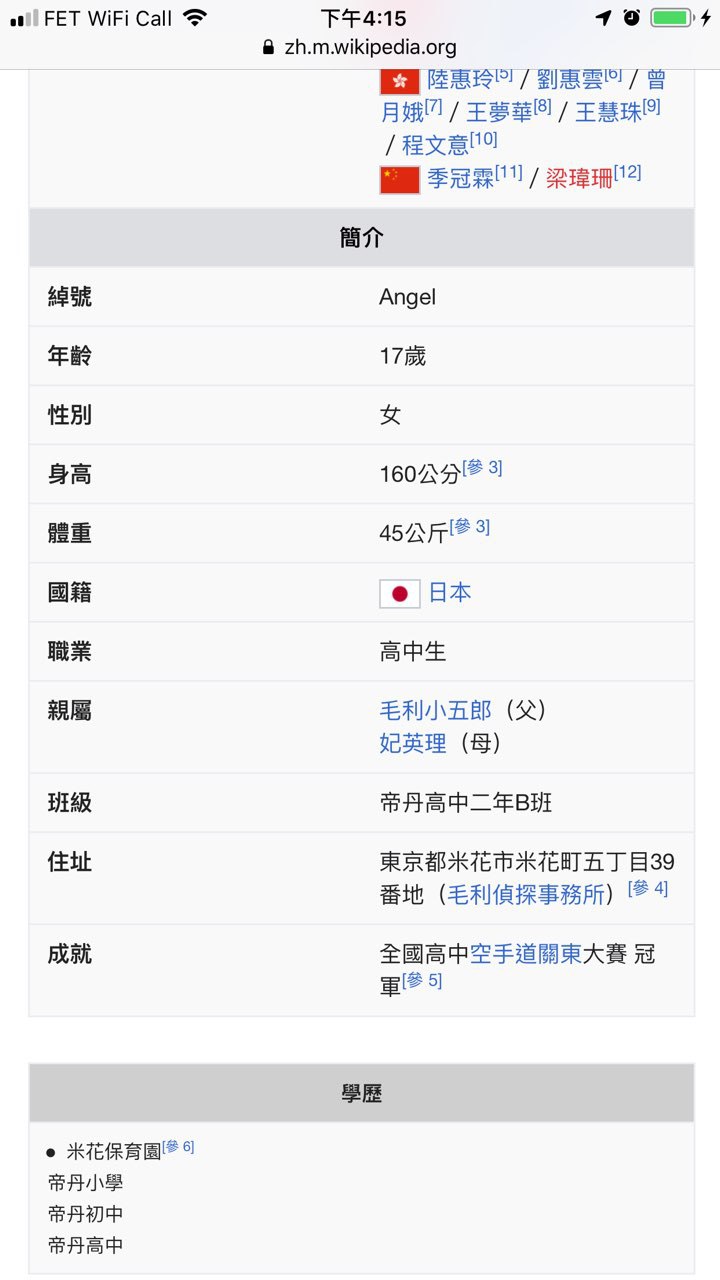Open the 王慧珠 link
The image size is (720, 1280).
[x=608, y=113]
